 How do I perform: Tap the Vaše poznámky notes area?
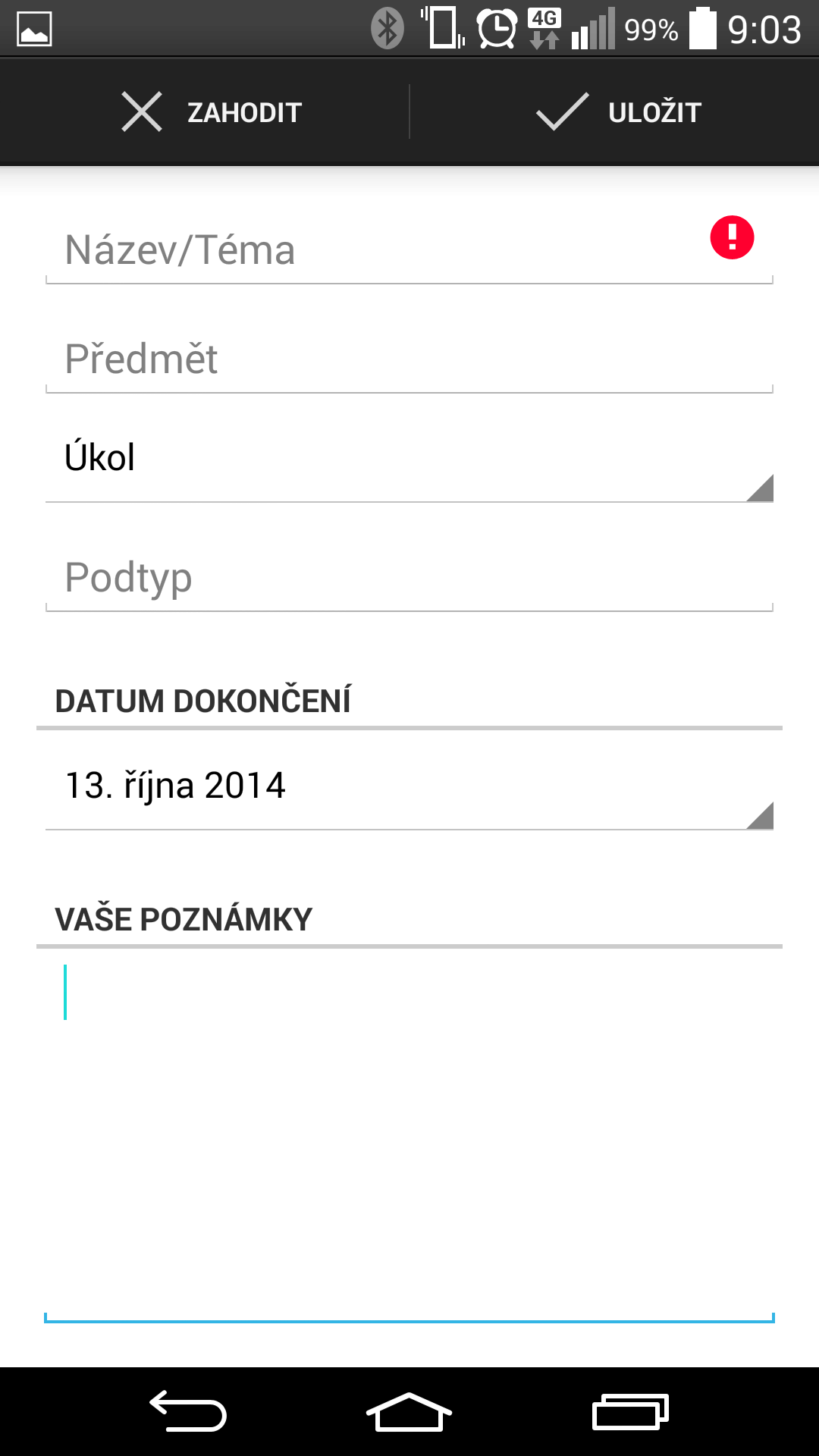click(x=409, y=1130)
